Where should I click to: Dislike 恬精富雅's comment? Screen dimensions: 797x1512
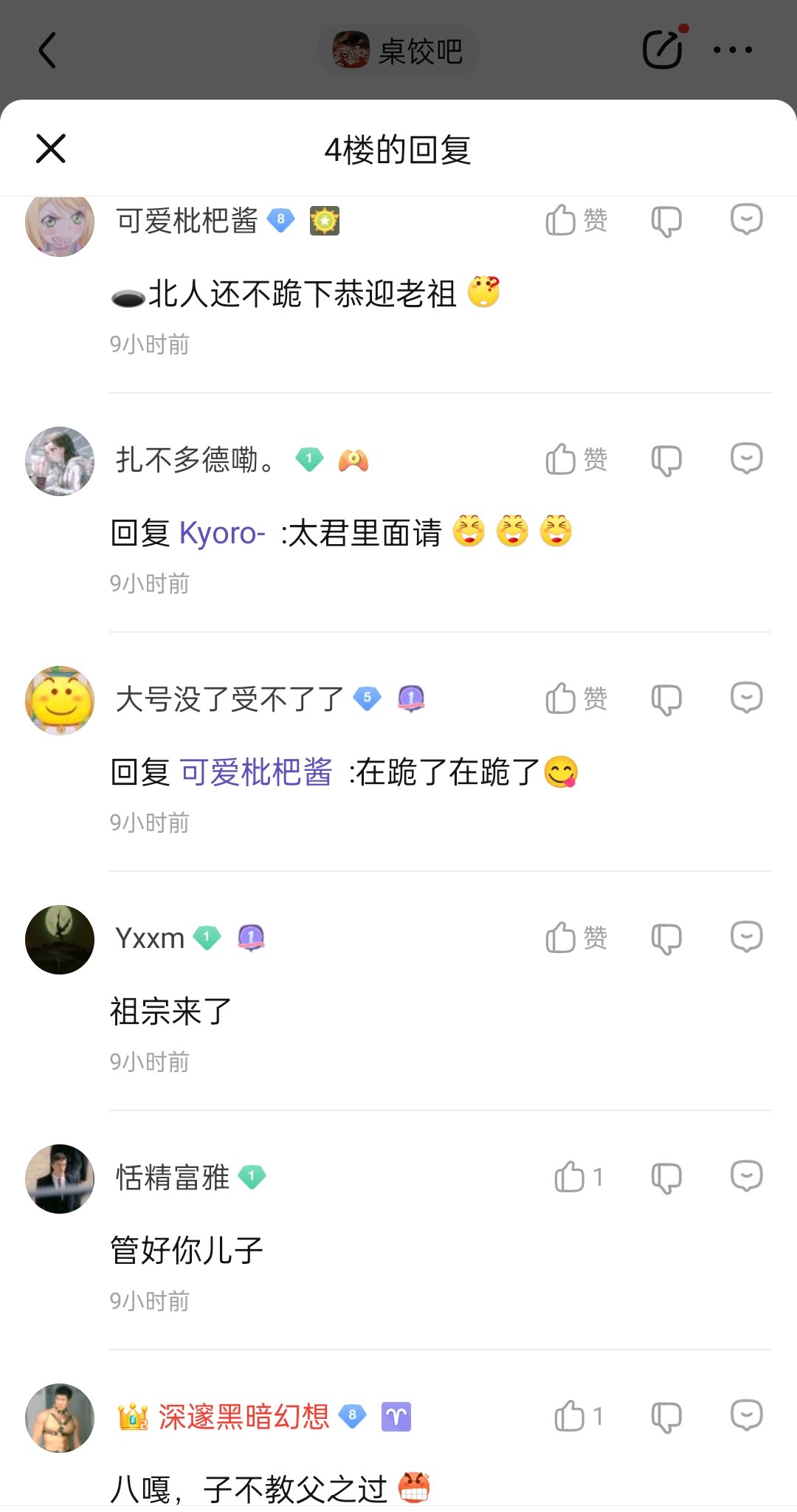(x=666, y=1178)
